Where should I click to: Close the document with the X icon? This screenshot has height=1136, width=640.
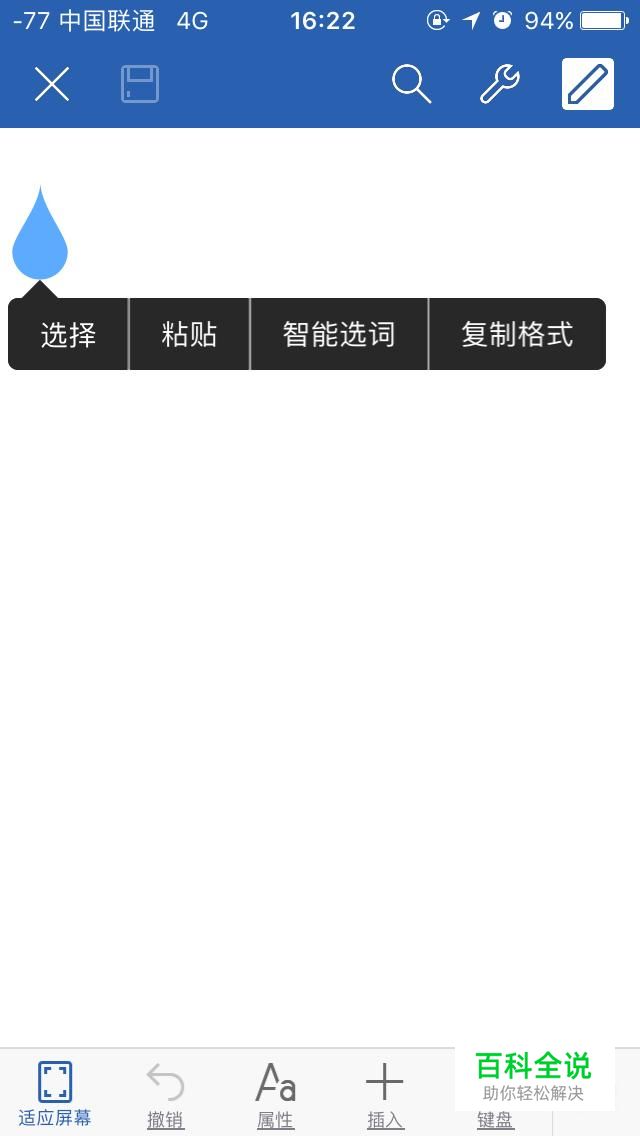(52, 84)
